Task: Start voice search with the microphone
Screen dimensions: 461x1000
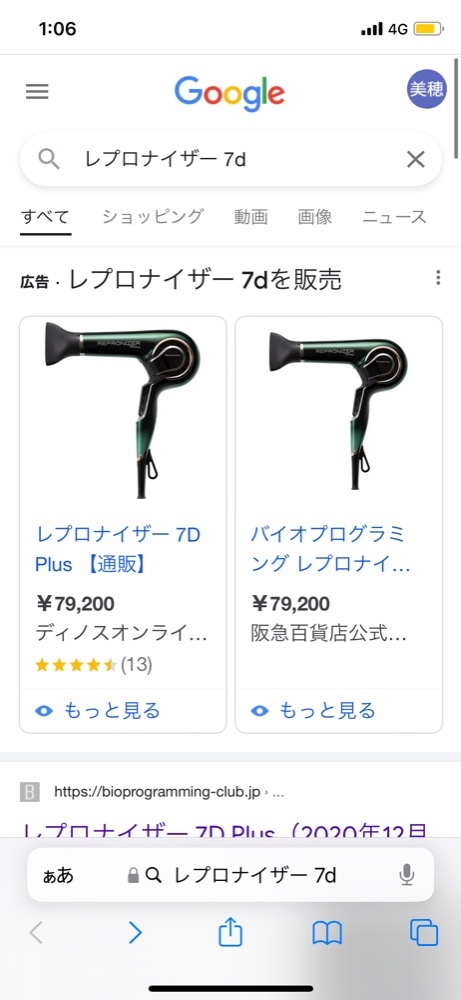Action: click(407, 875)
